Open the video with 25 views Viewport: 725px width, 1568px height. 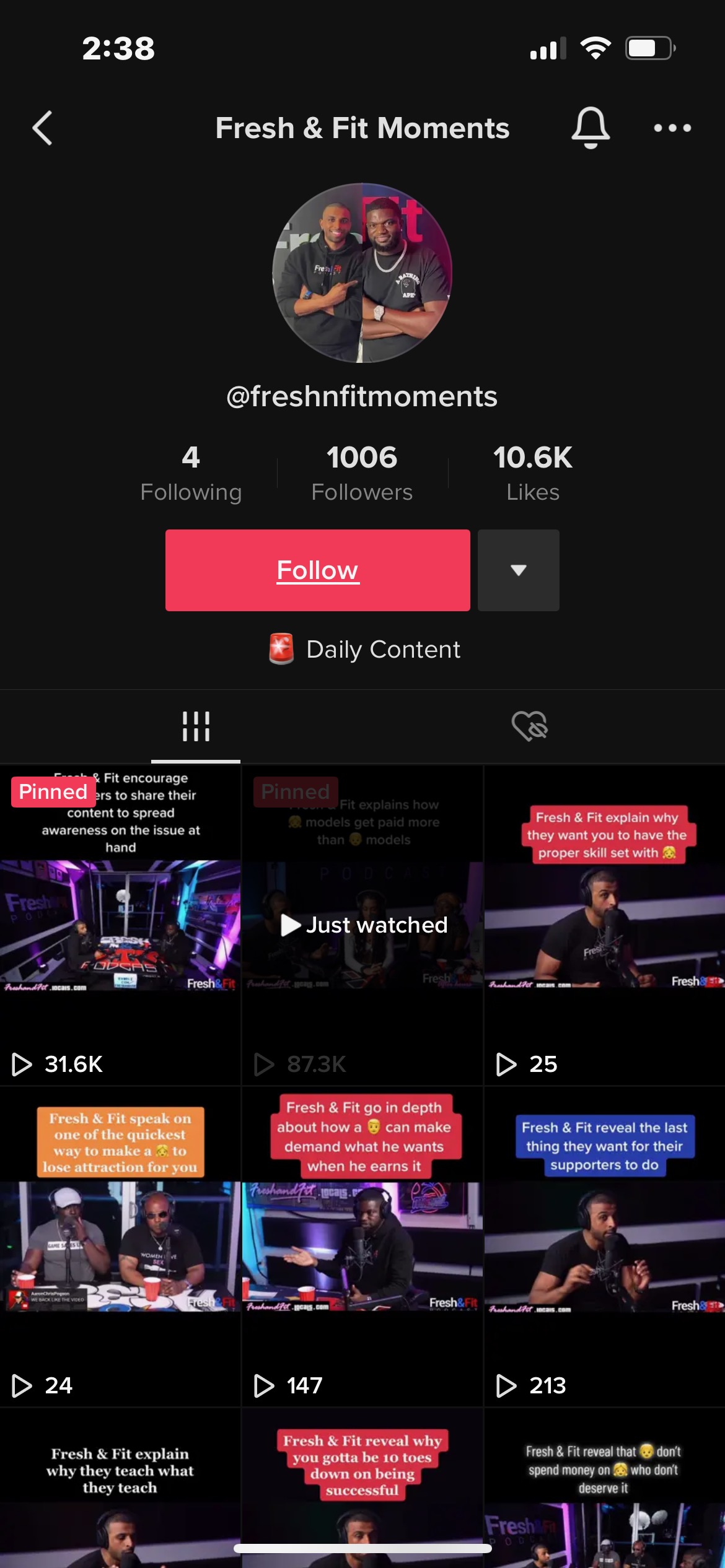pos(604,924)
